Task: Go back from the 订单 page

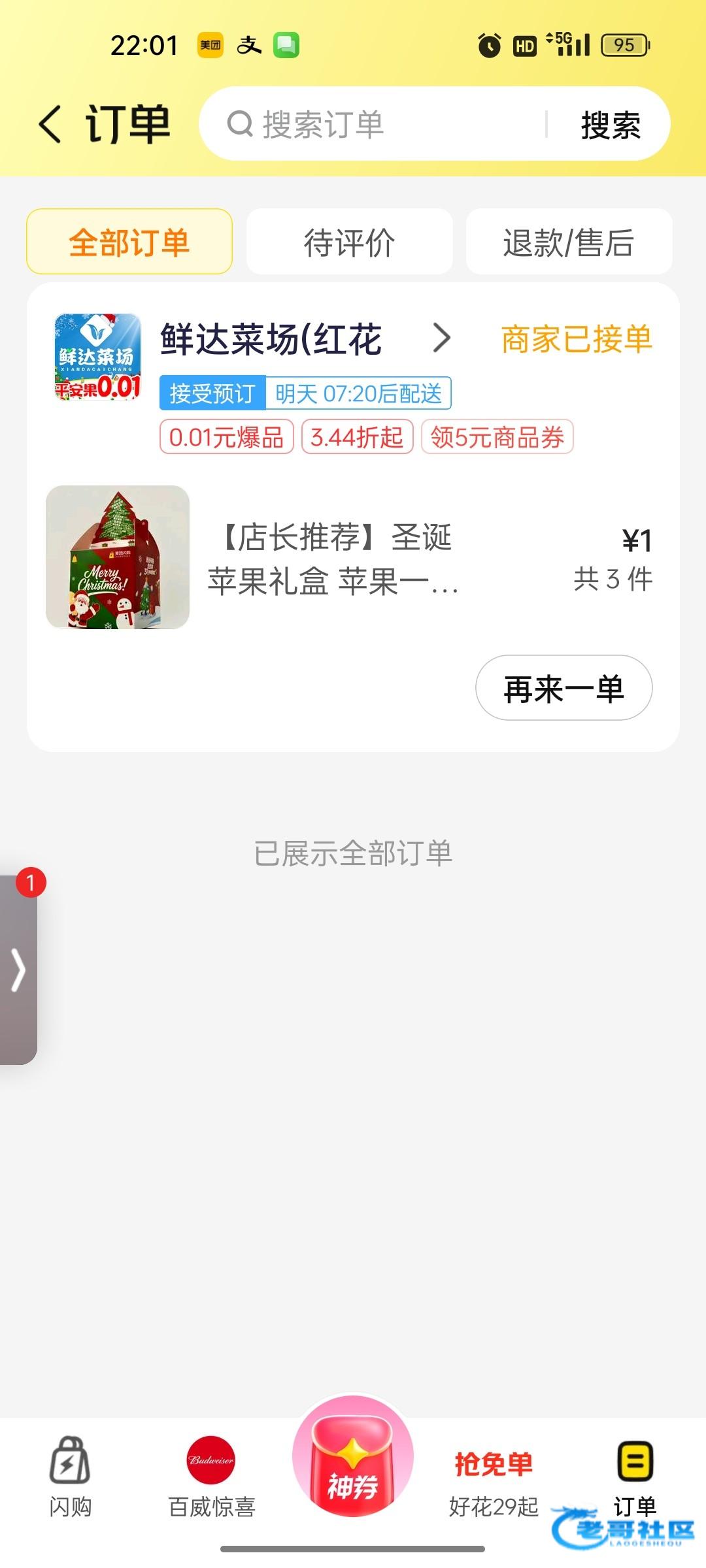Action: pyautogui.click(x=50, y=124)
